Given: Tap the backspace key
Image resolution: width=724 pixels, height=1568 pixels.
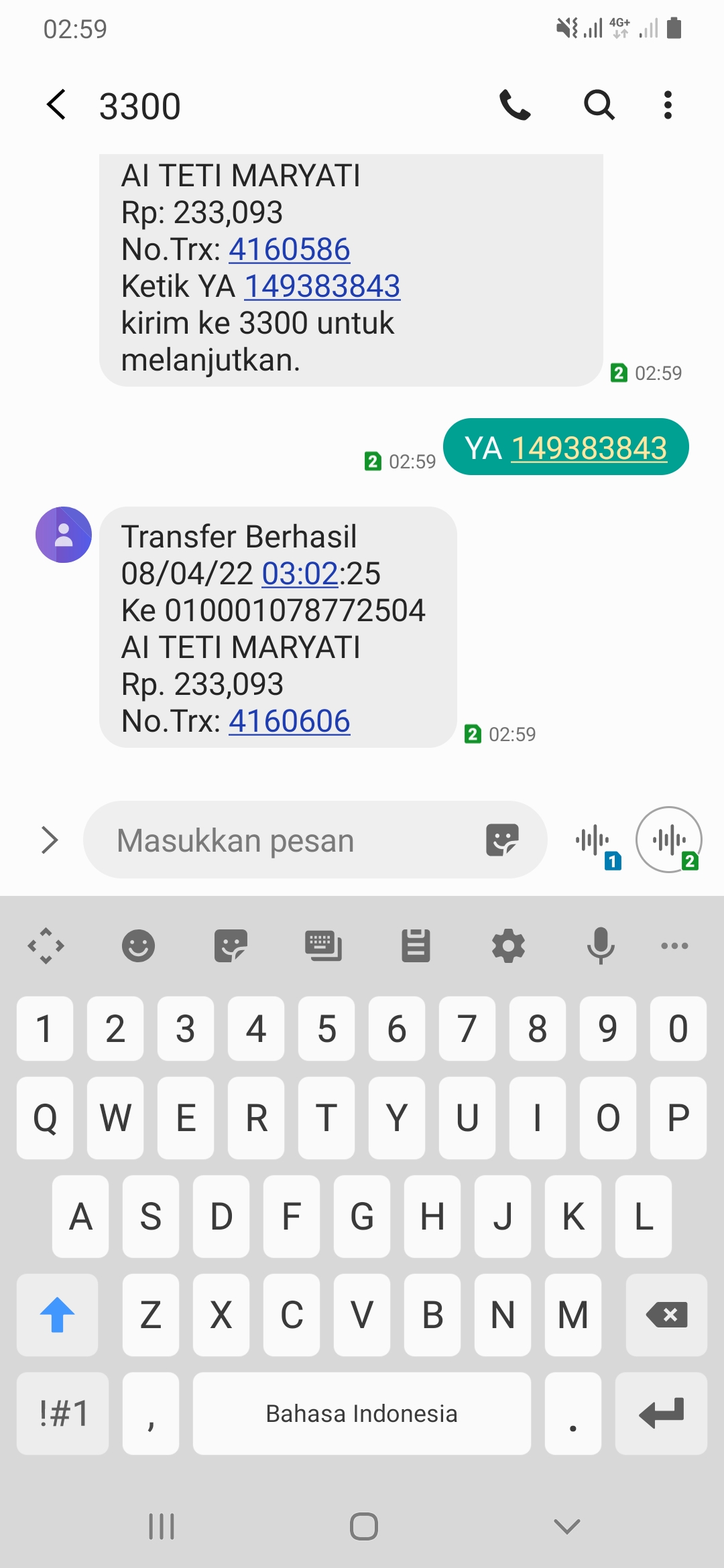Looking at the screenshot, I should (666, 1315).
